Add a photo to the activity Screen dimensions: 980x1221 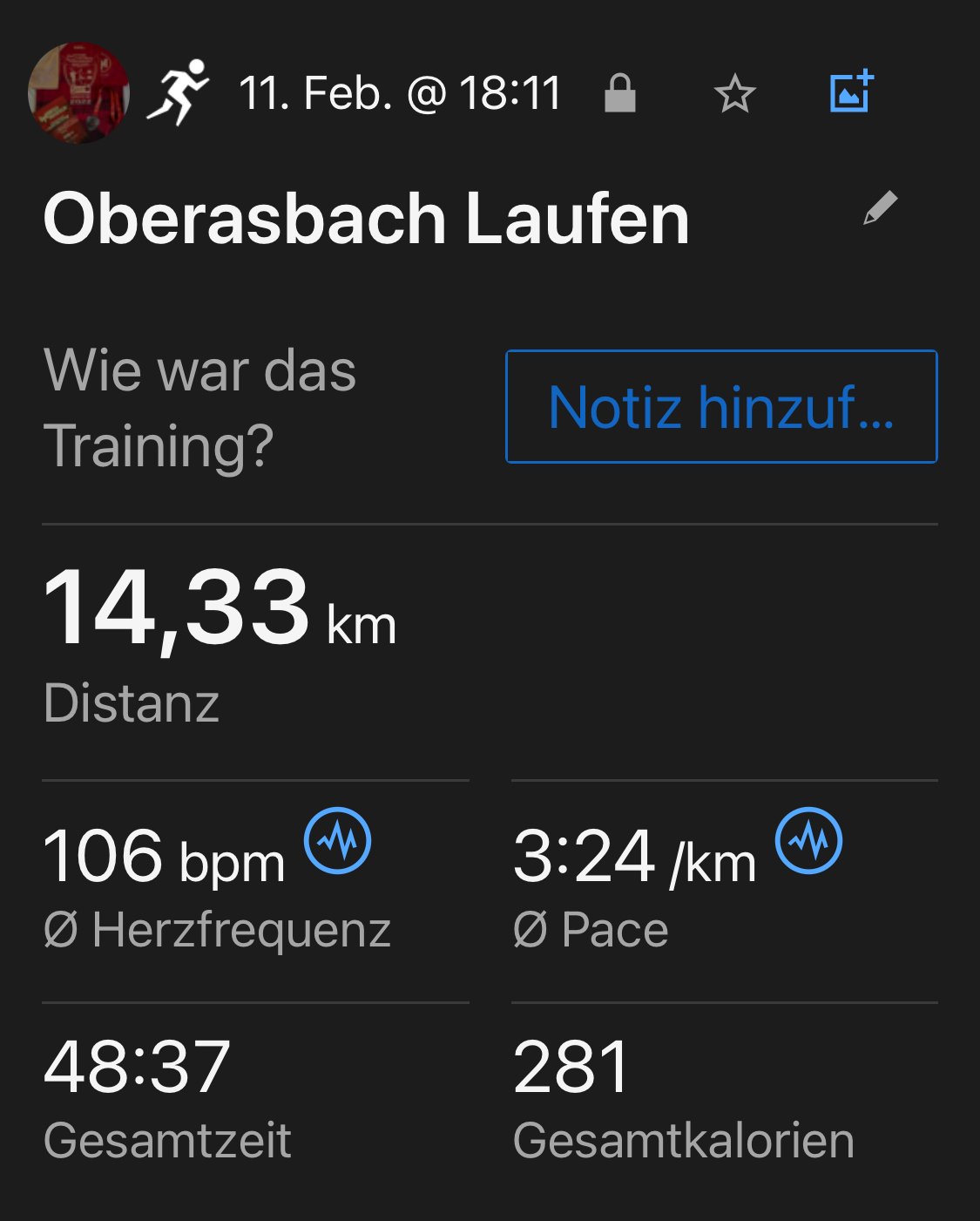click(851, 92)
